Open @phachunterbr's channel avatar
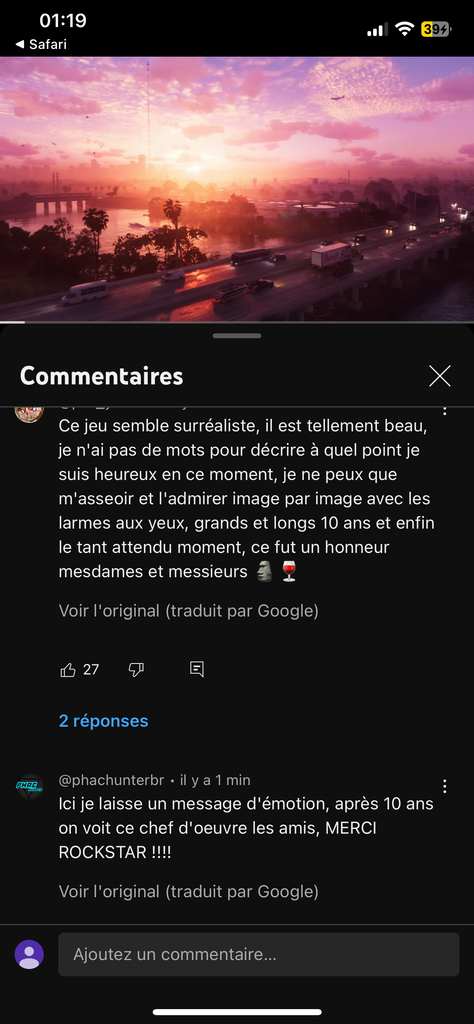This screenshot has height=1024, width=474. [x=29, y=787]
